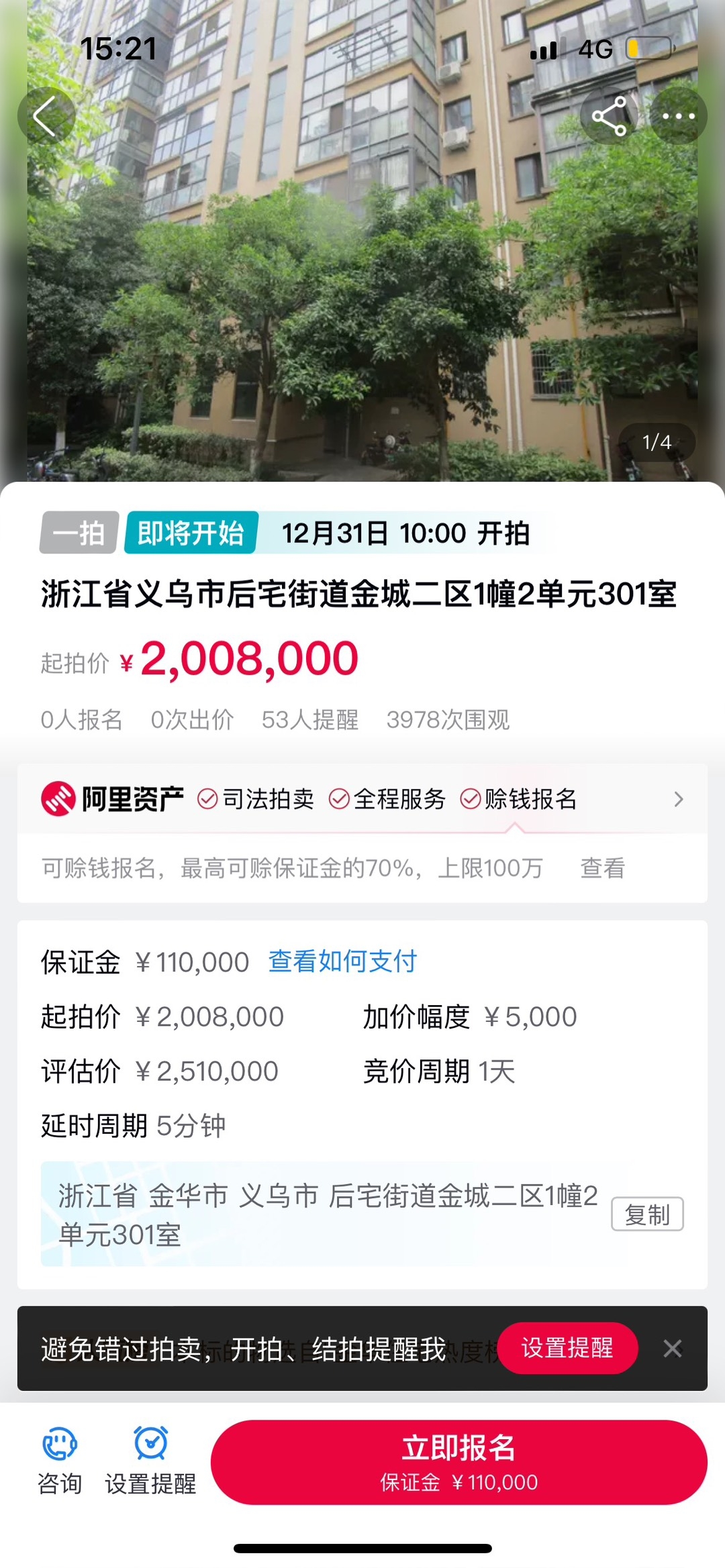Image resolution: width=725 pixels, height=1568 pixels.
Task: Open the 阿里资产 service details row
Action: (x=362, y=799)
